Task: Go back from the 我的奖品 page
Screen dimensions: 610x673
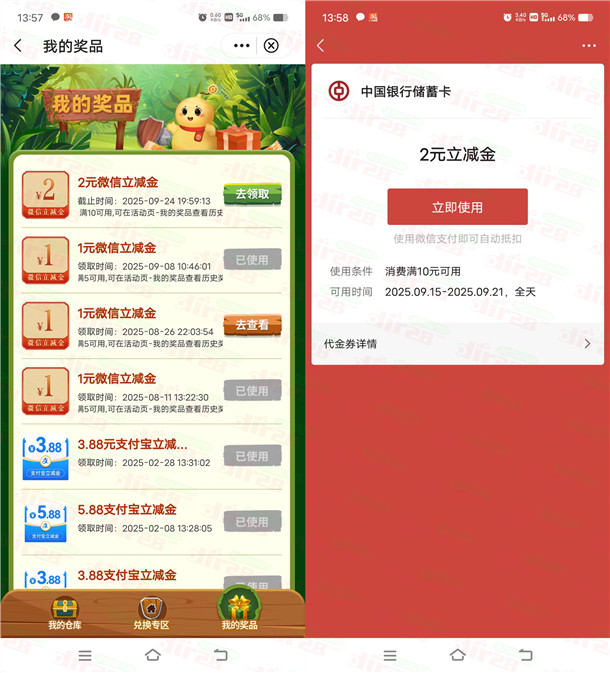Action: tap(18, 46)
